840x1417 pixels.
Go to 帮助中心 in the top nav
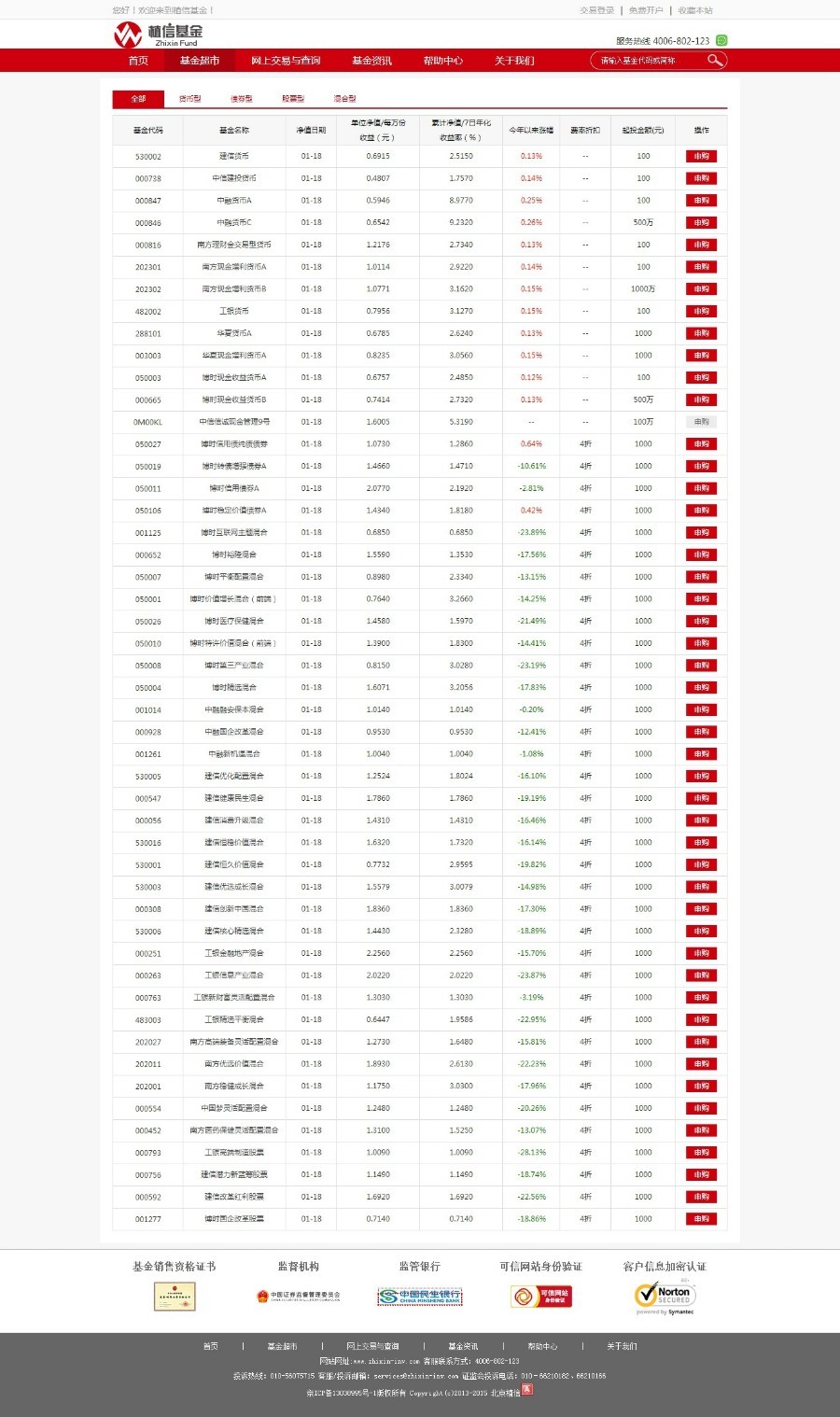tap(442, 61)
